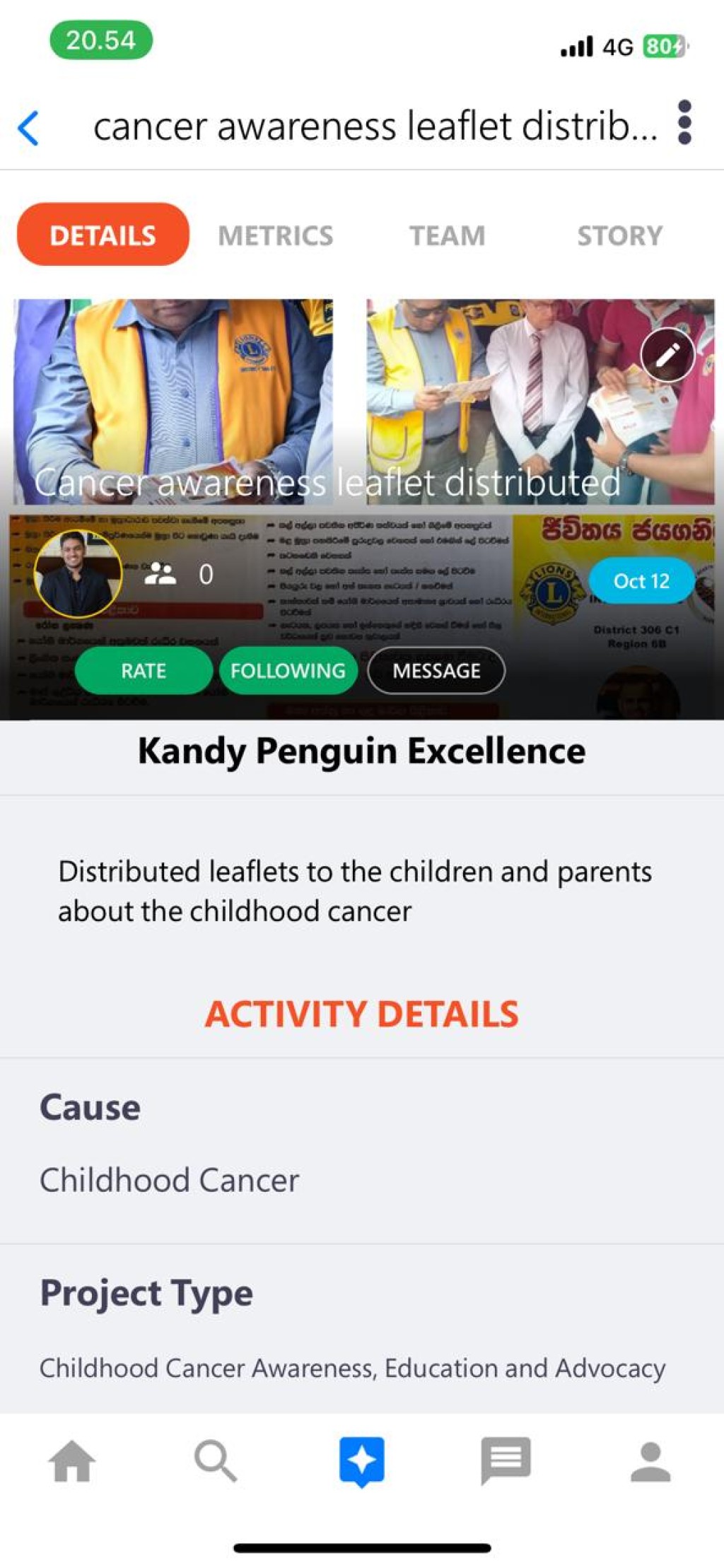This screenshot has height=1568, width=724.
Task: Switch to the Metrics tab
Action: coord(275,235)
